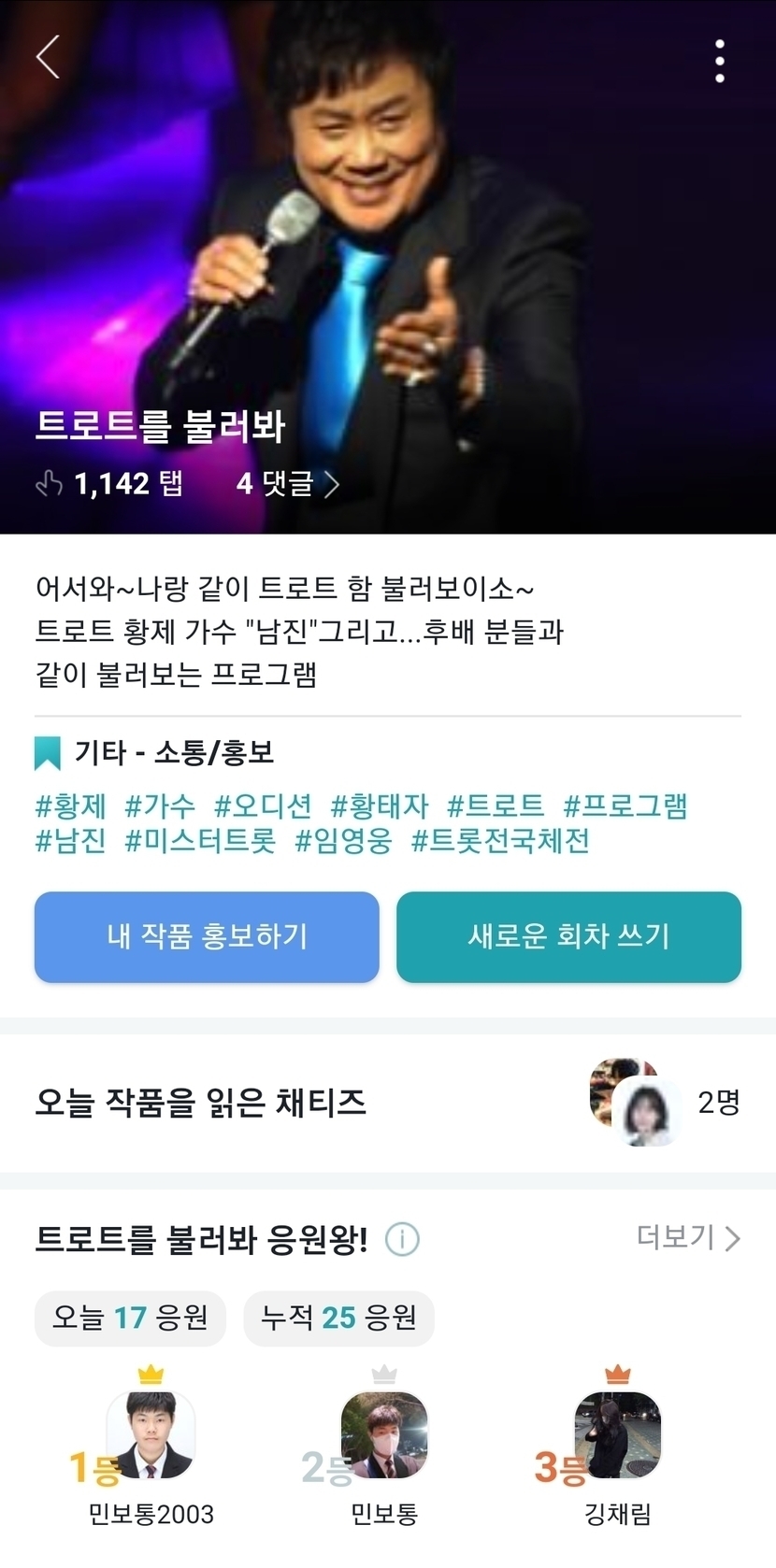This screenshot has width=776, height=1568.
Task: Select the #황제 hashtag
Action: pyautogui.click(x=71, y=805)
